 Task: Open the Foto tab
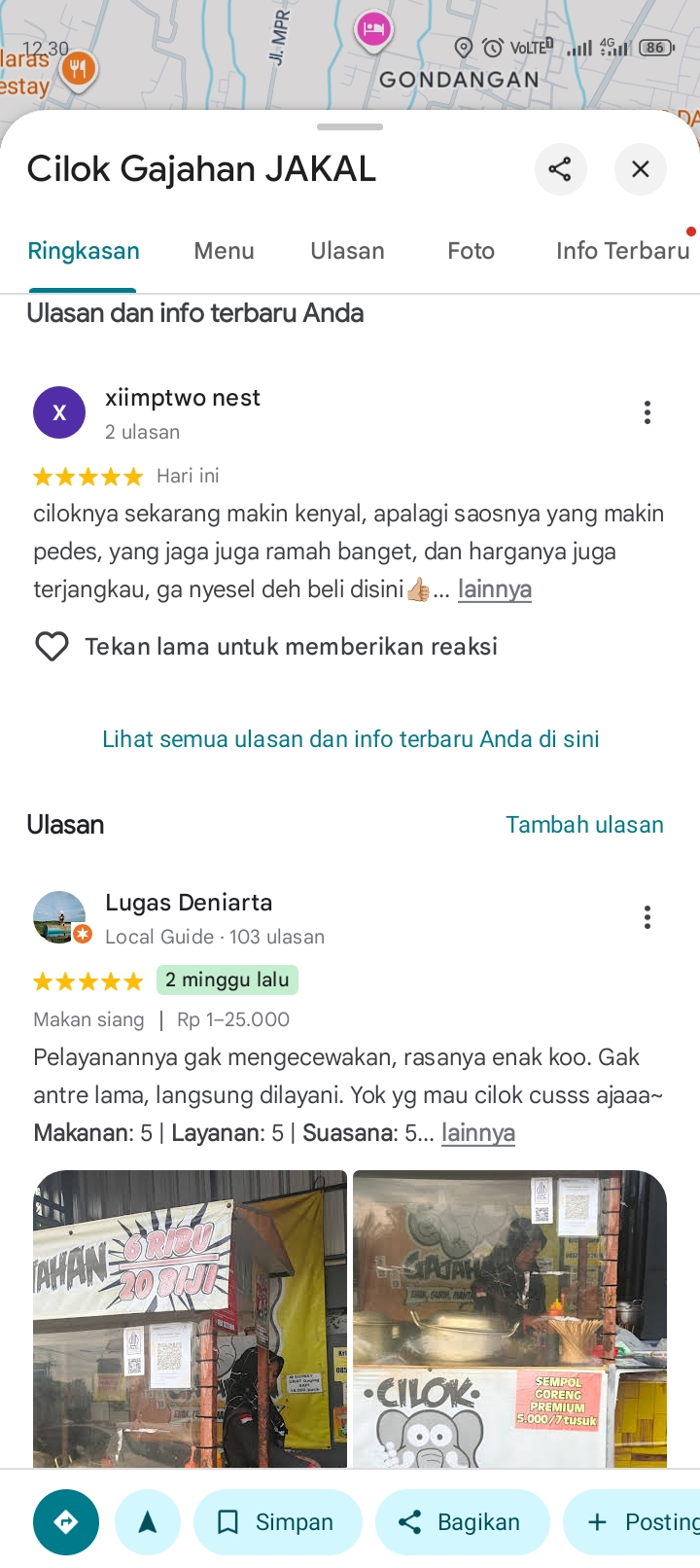471,251
